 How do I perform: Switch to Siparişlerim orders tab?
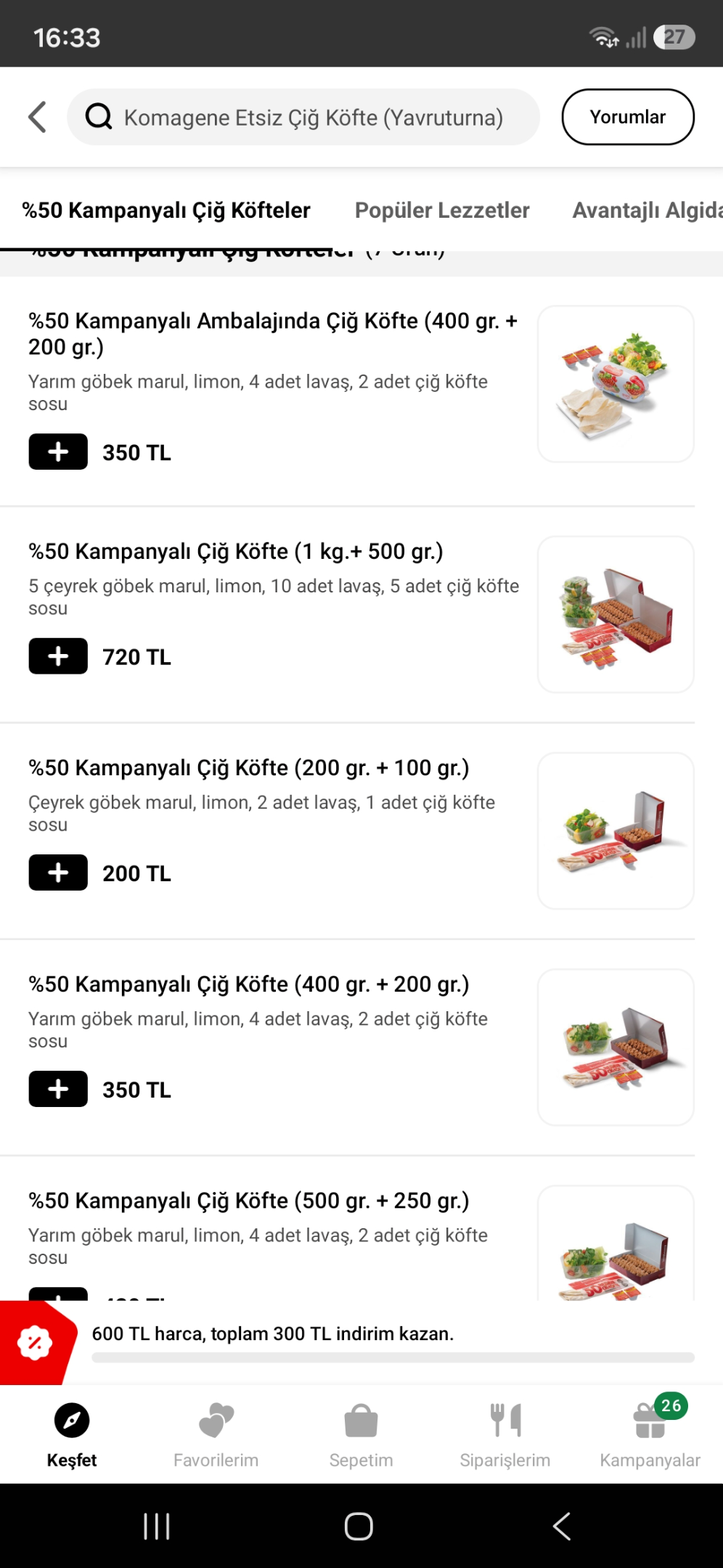click(505, 1434)
